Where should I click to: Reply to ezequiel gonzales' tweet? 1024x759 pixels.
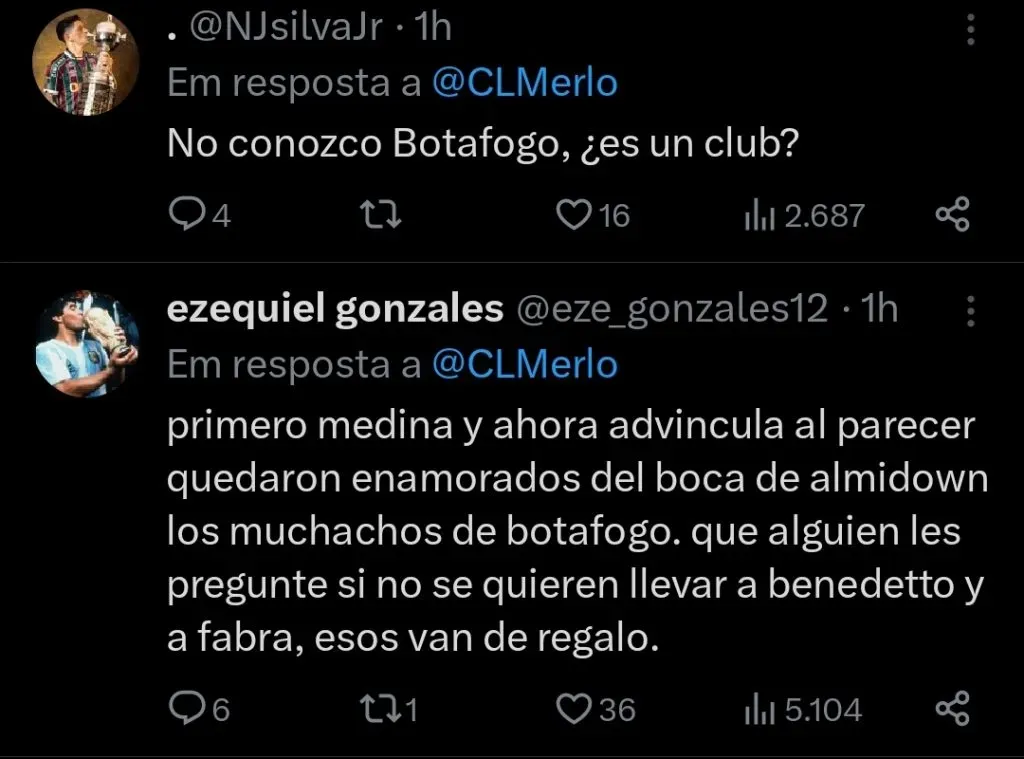click(186, 709)
